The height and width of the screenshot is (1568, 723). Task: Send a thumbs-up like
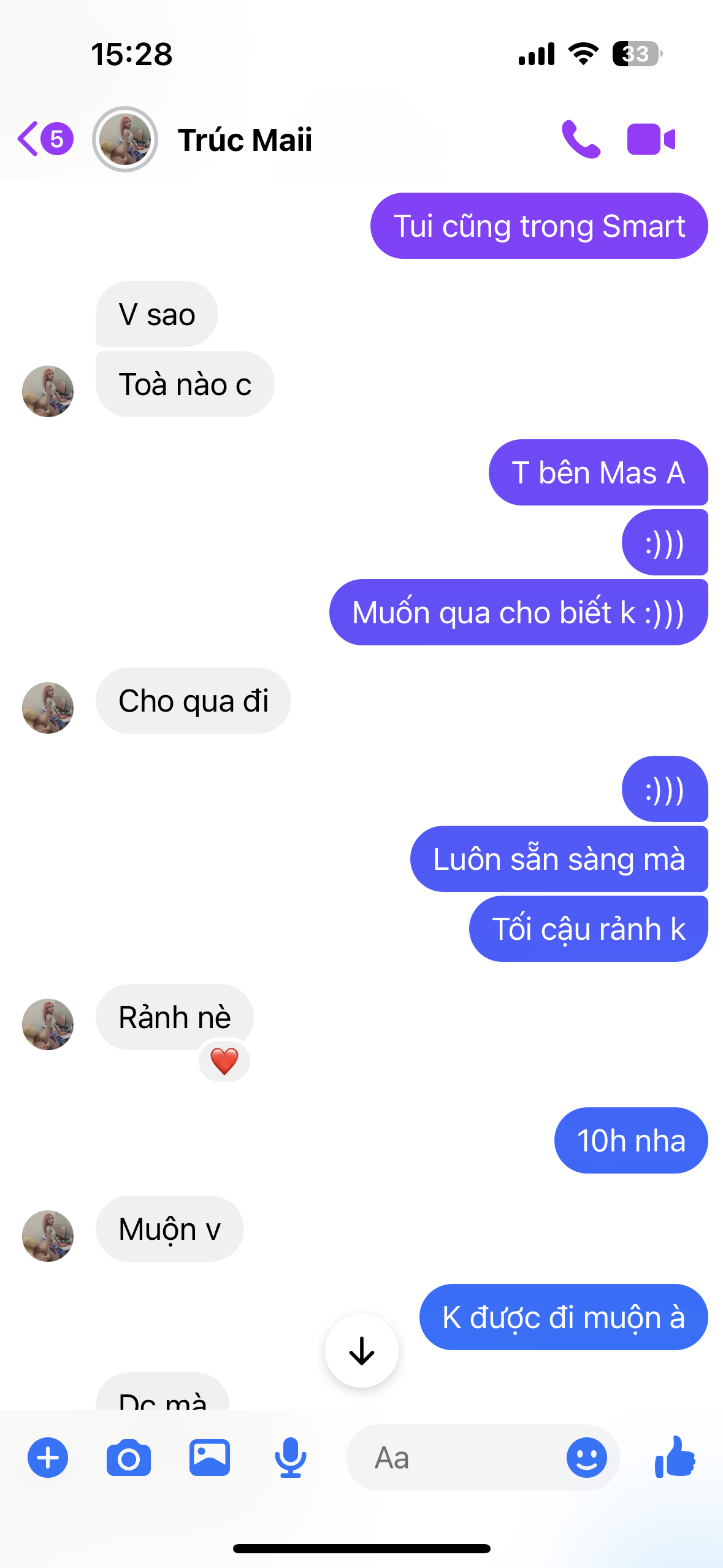pos(675,1458)
